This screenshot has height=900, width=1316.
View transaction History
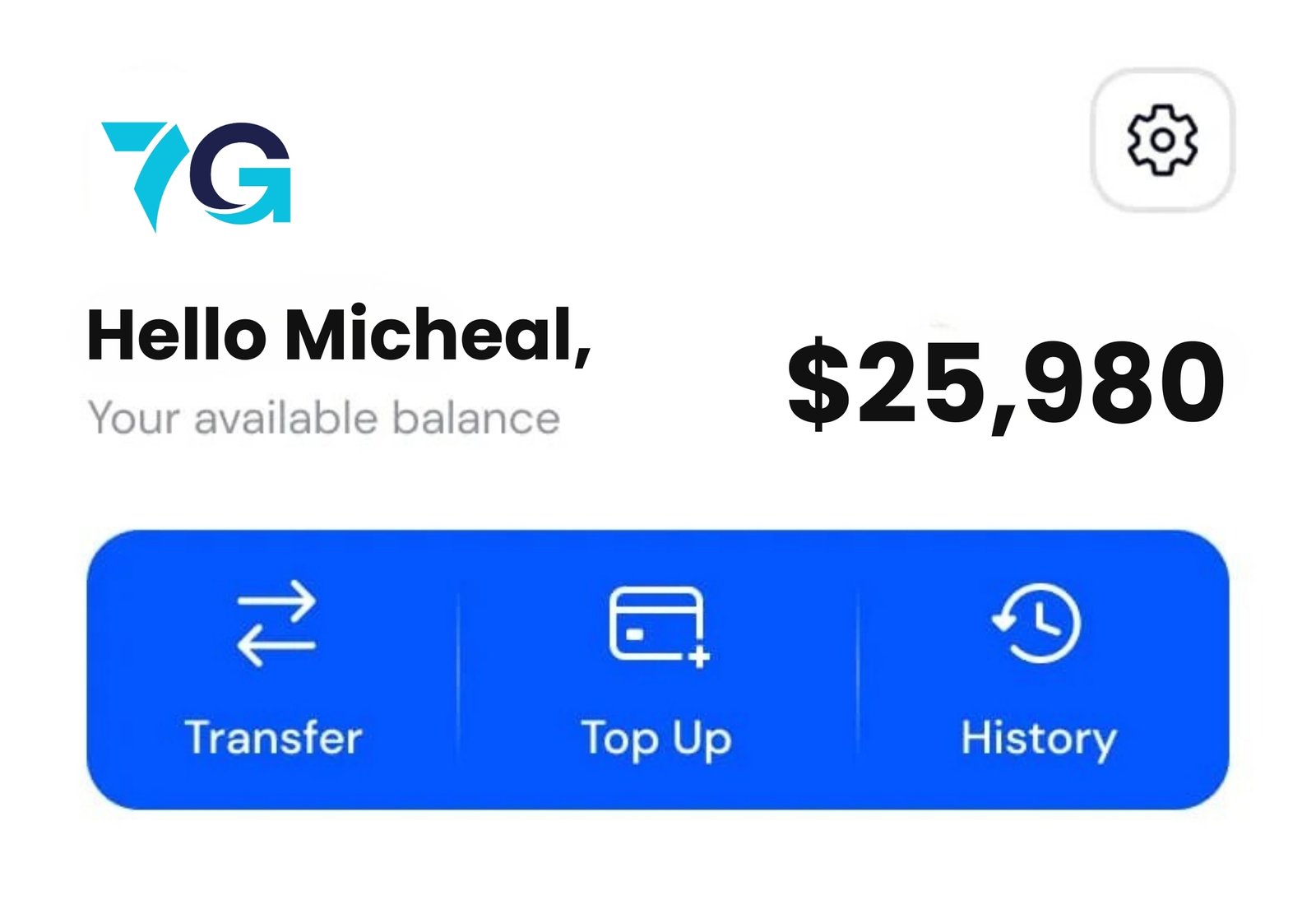(1038, 668)
